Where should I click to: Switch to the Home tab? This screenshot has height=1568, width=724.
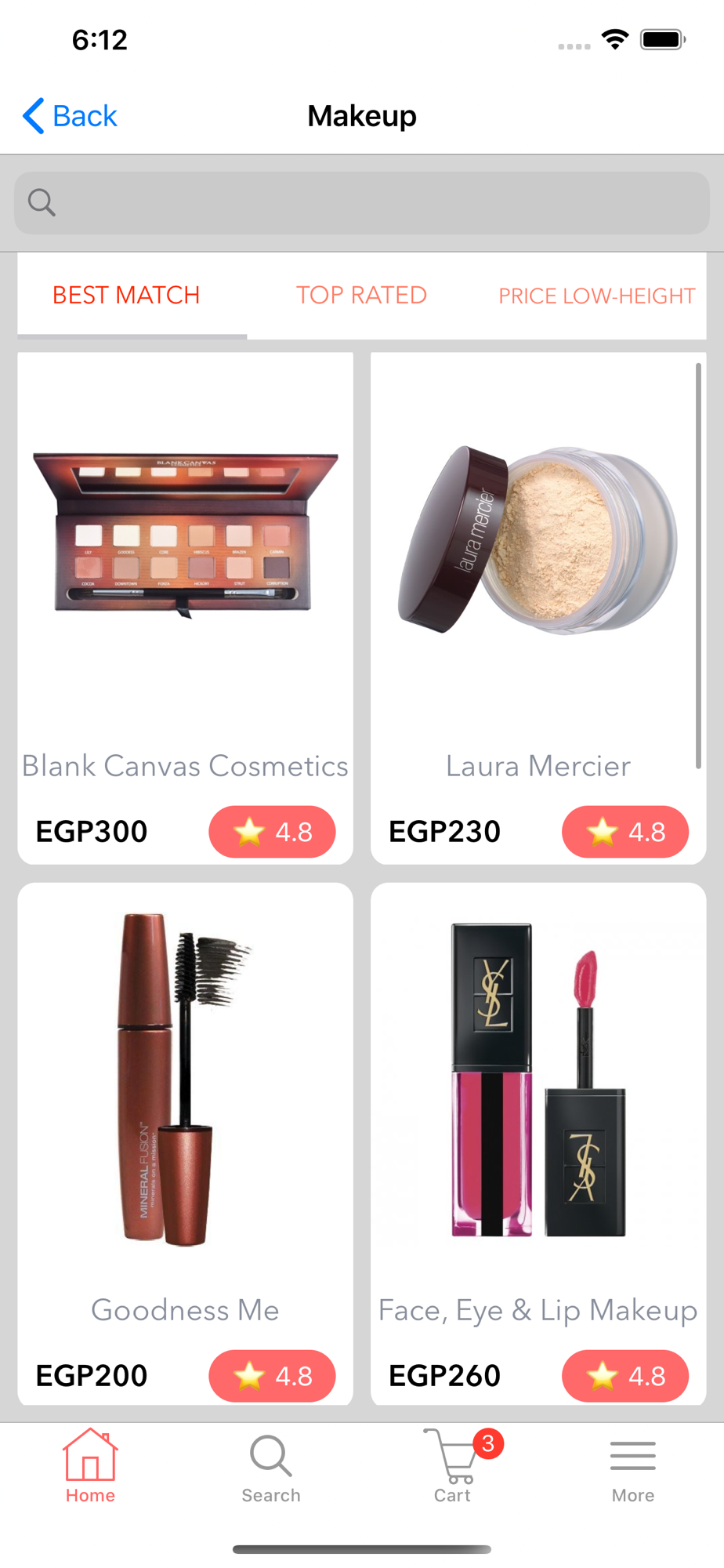pyautogui.click(x=90, y=1465)
